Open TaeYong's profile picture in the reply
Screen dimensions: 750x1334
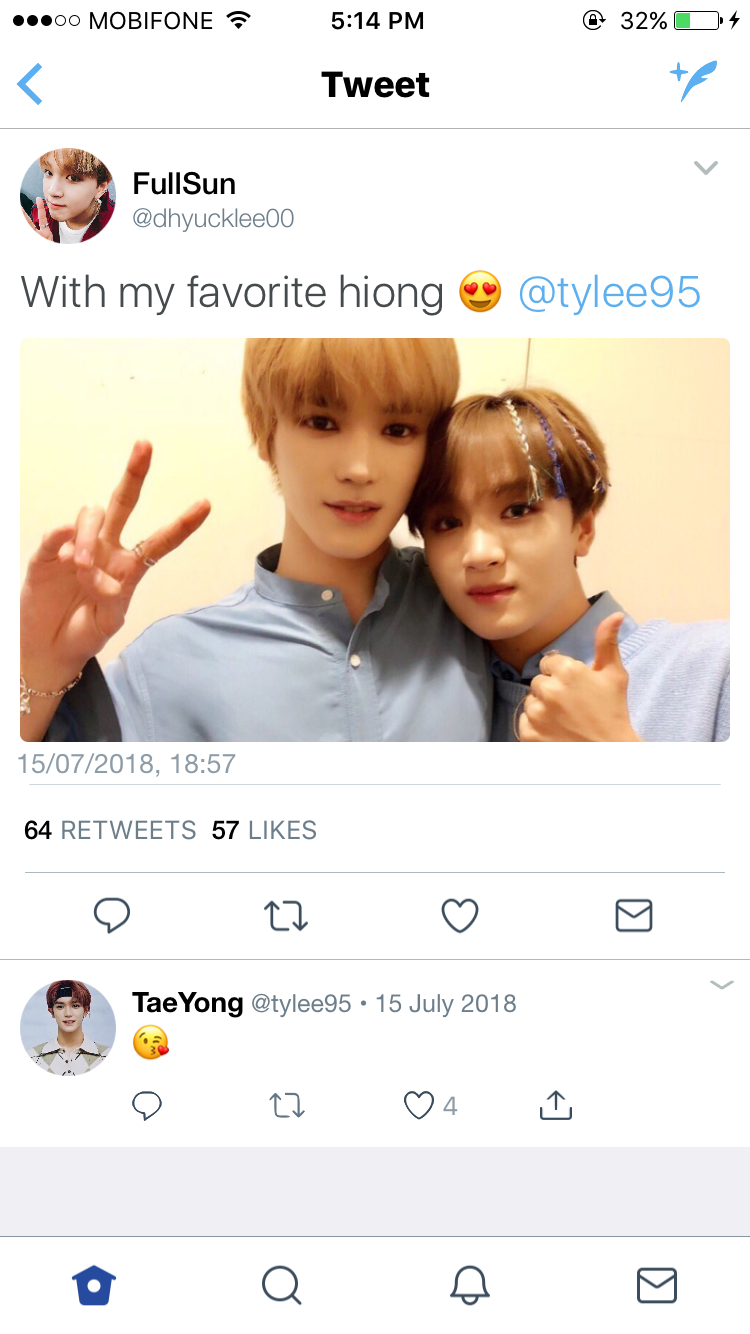68,1027
